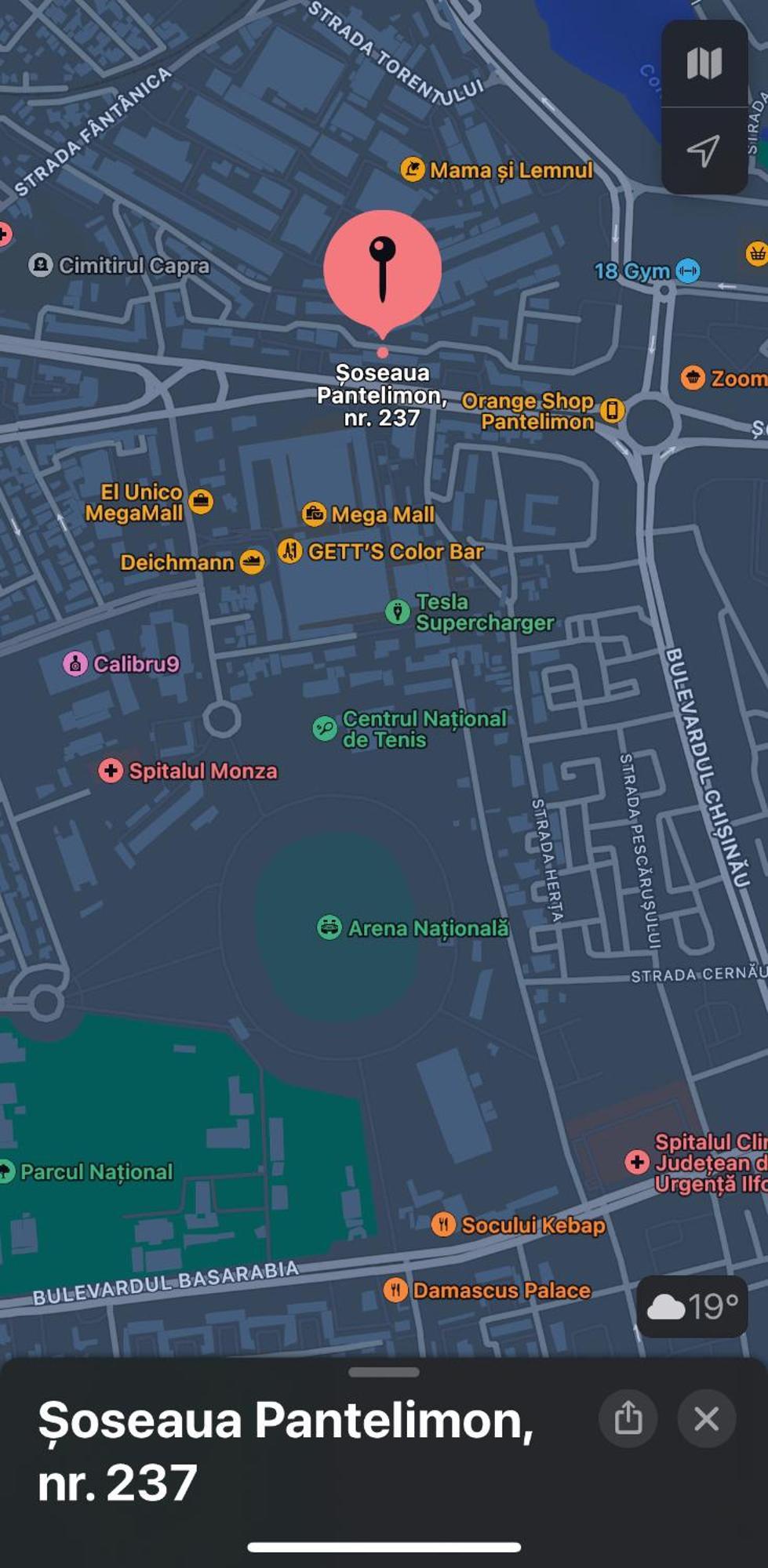Select Calibru9 place marker
This screenshot has width=768, height=1568.
[75, 664]
